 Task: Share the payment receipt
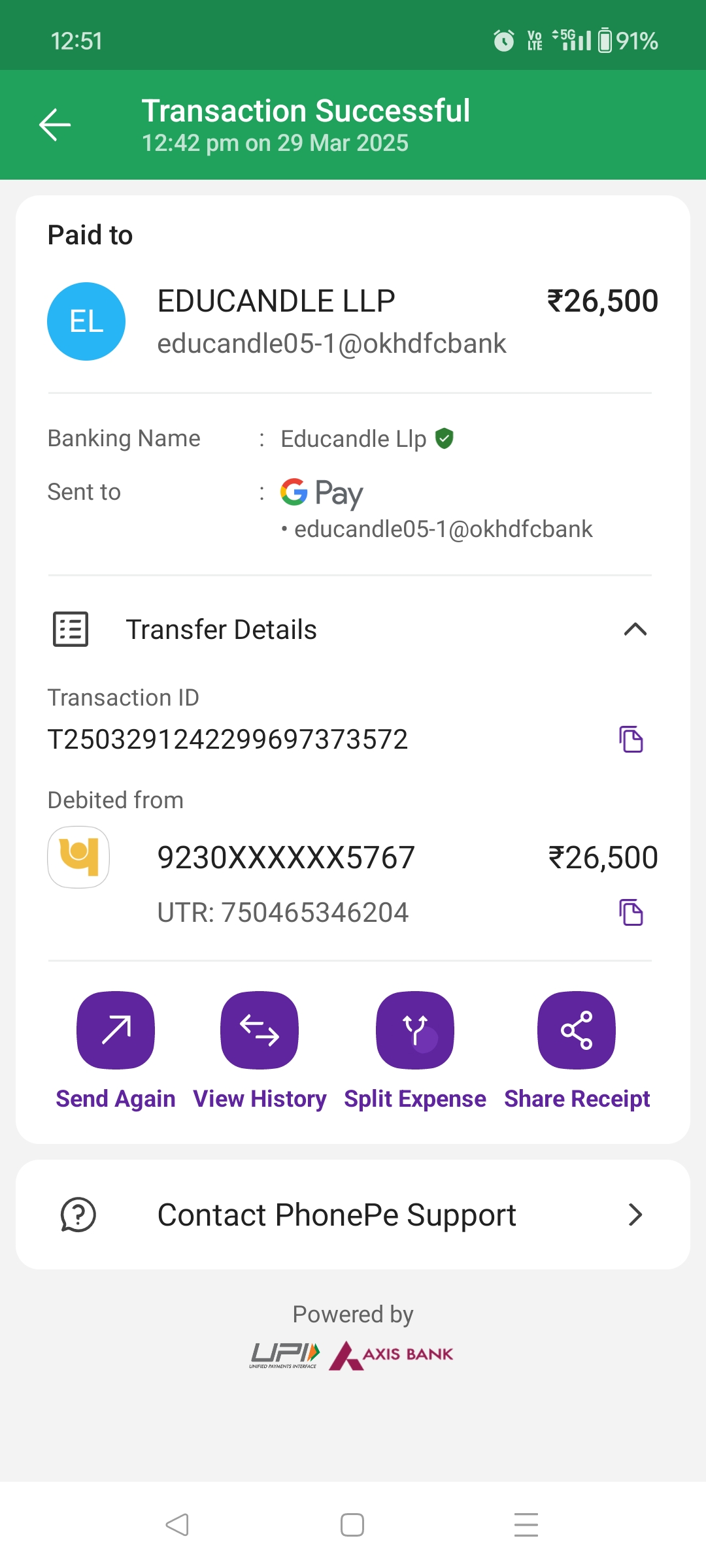point(577,1030)
